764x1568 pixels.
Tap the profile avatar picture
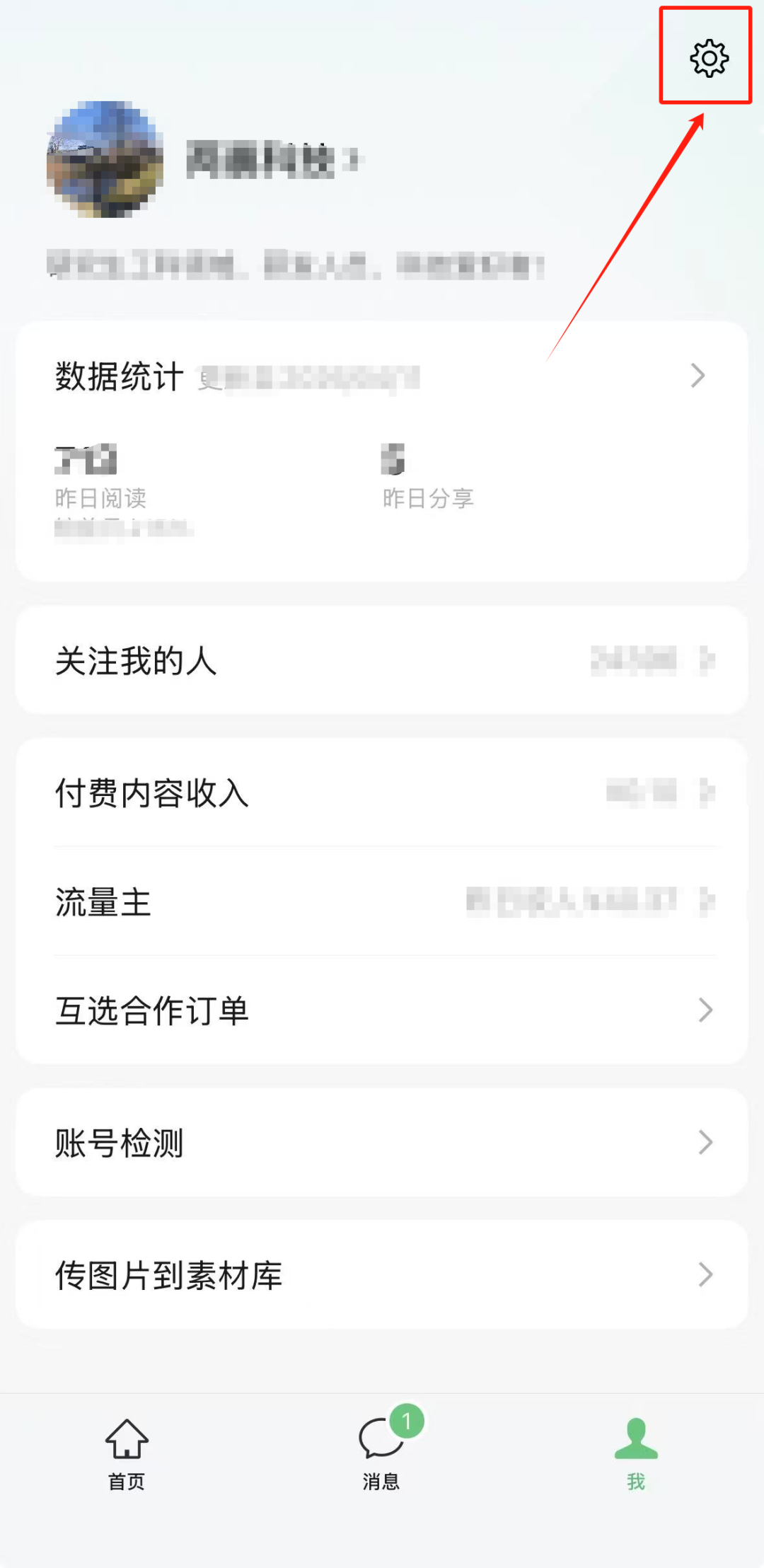pyautogui.click(x=105, y=159)
